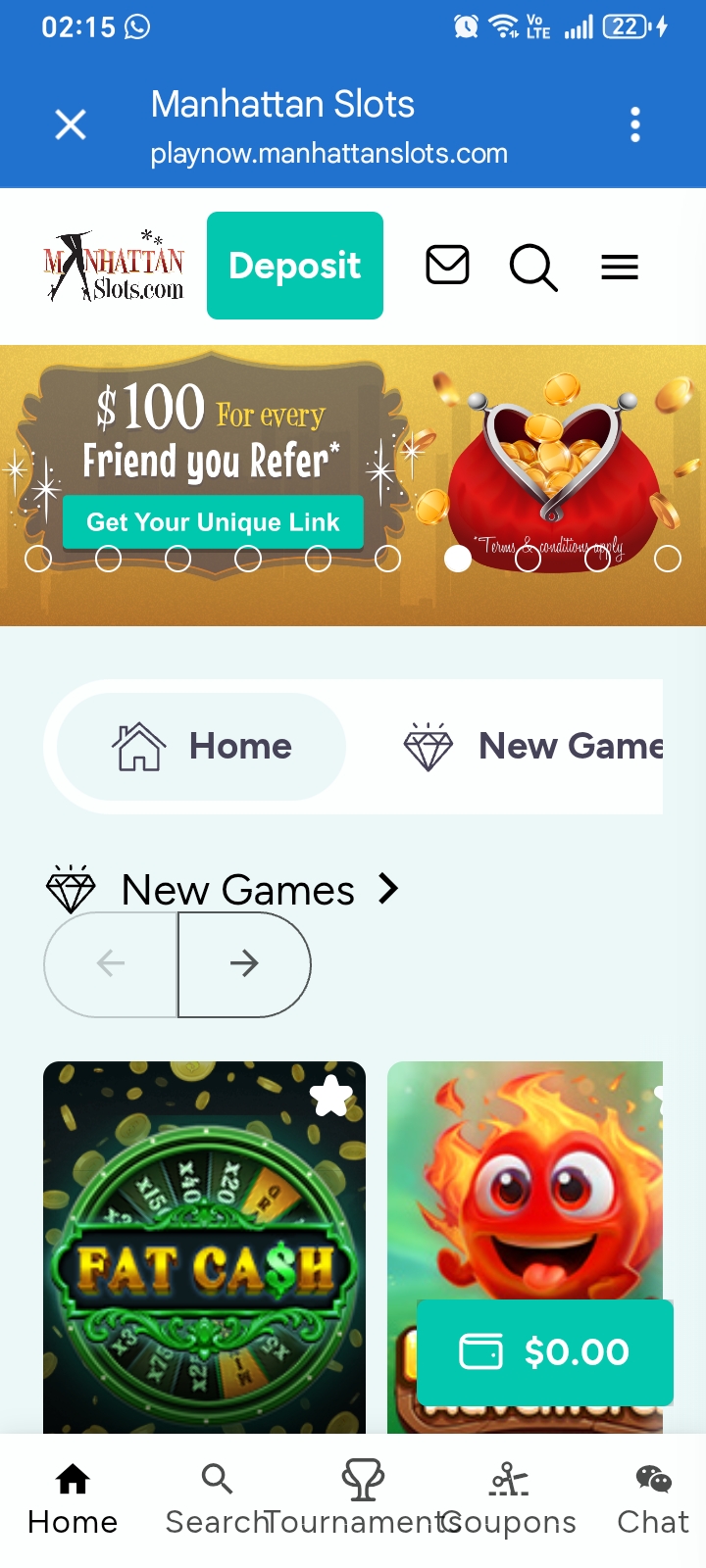
Task: Switch to the Tournaments tab
Action: coord(363,1499)
